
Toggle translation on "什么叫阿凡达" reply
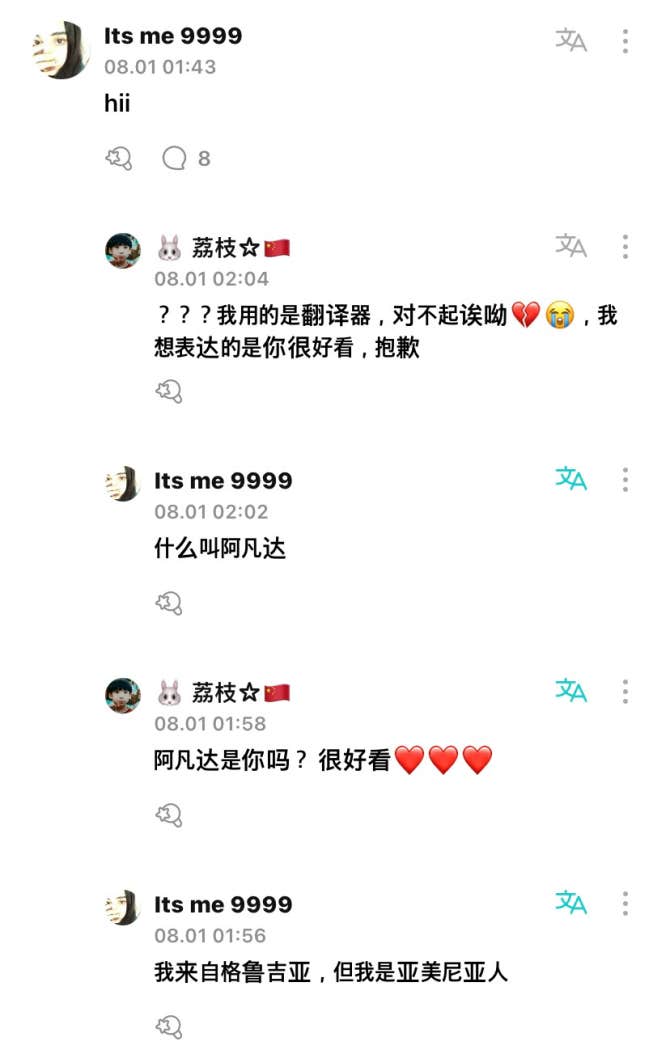pyautogui.click(x=571, y=479)
